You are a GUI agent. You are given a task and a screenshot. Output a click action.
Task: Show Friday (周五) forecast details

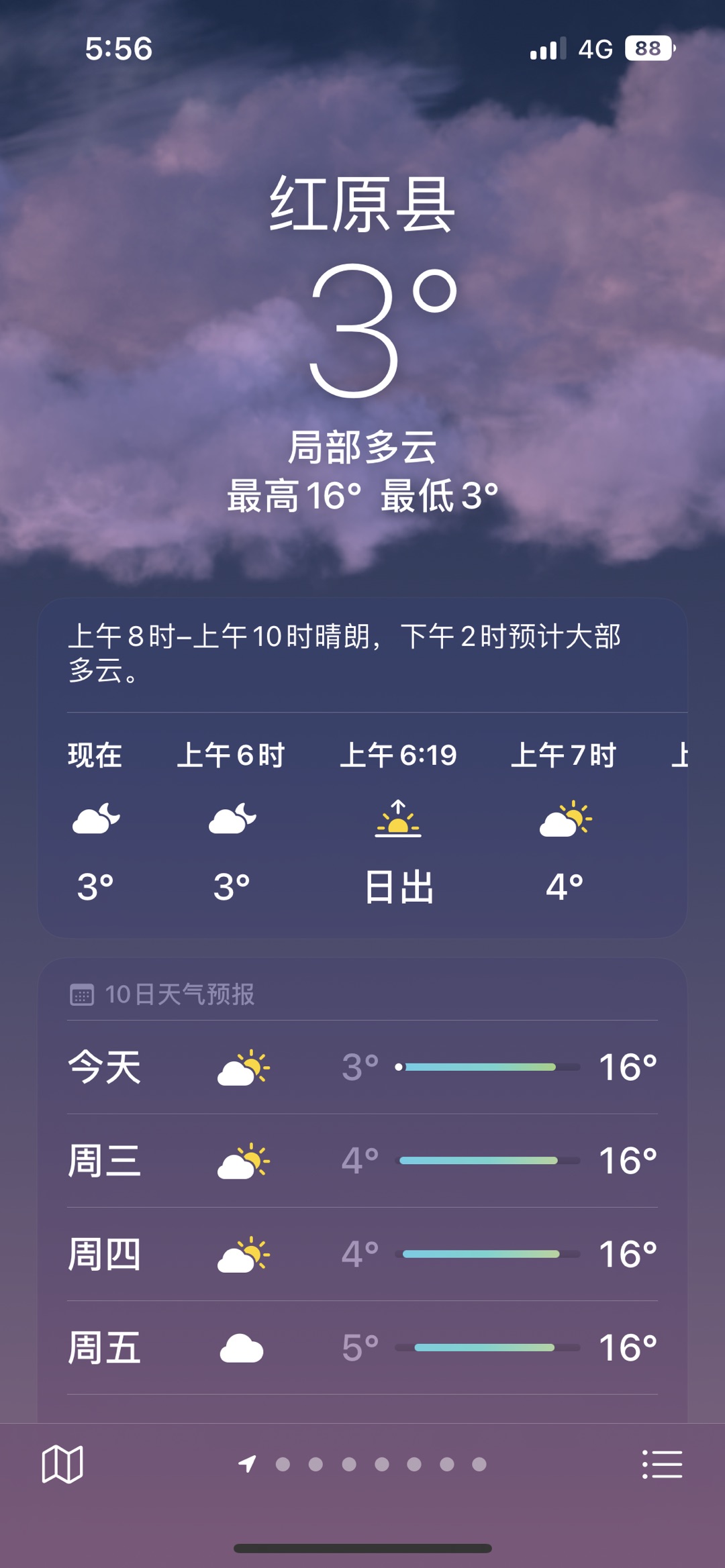coord(362,1348)
